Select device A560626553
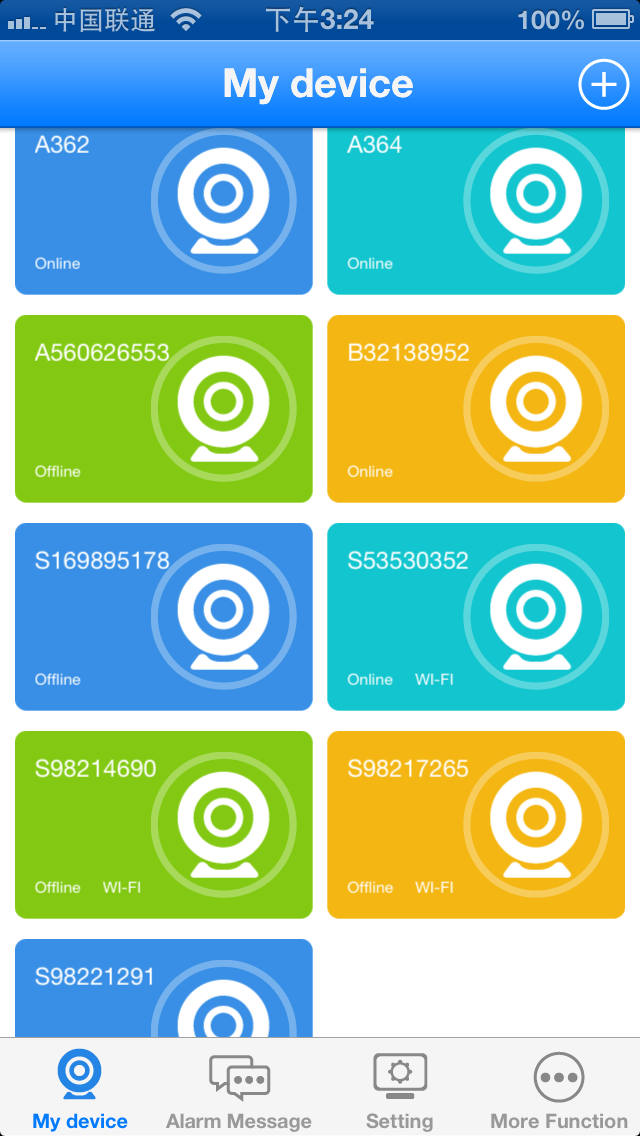 click(164, 409)
